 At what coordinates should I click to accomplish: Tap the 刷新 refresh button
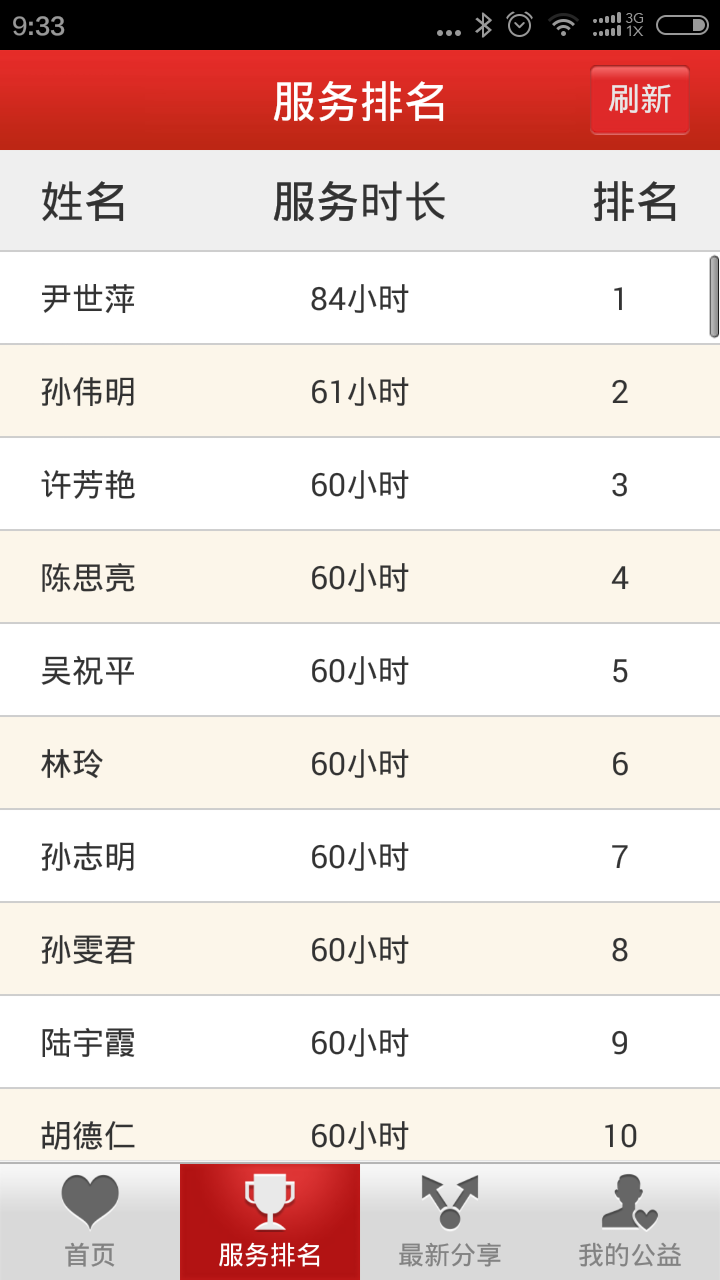pos(639,100)
